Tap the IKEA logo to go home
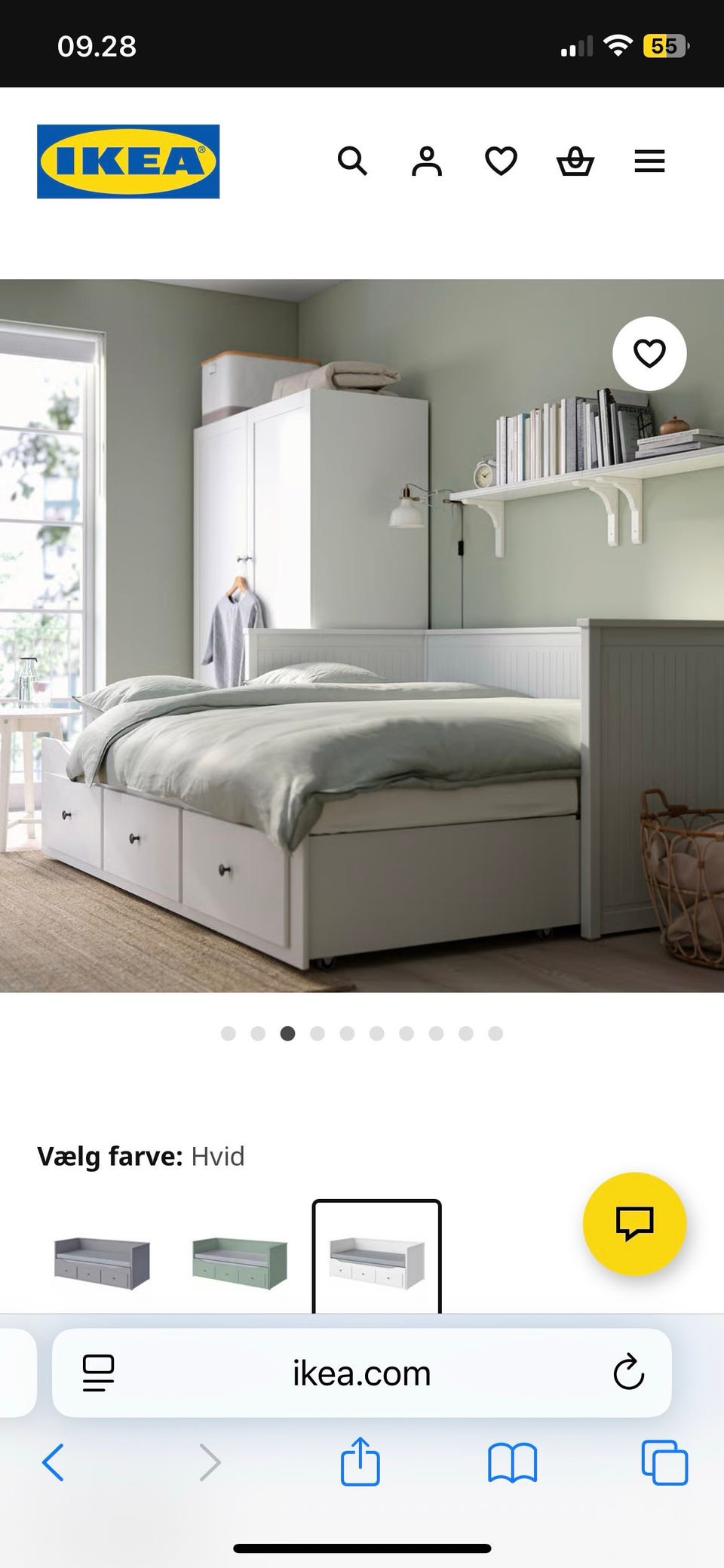Screen dimensions: 724x1568 [x=127, y=161]
